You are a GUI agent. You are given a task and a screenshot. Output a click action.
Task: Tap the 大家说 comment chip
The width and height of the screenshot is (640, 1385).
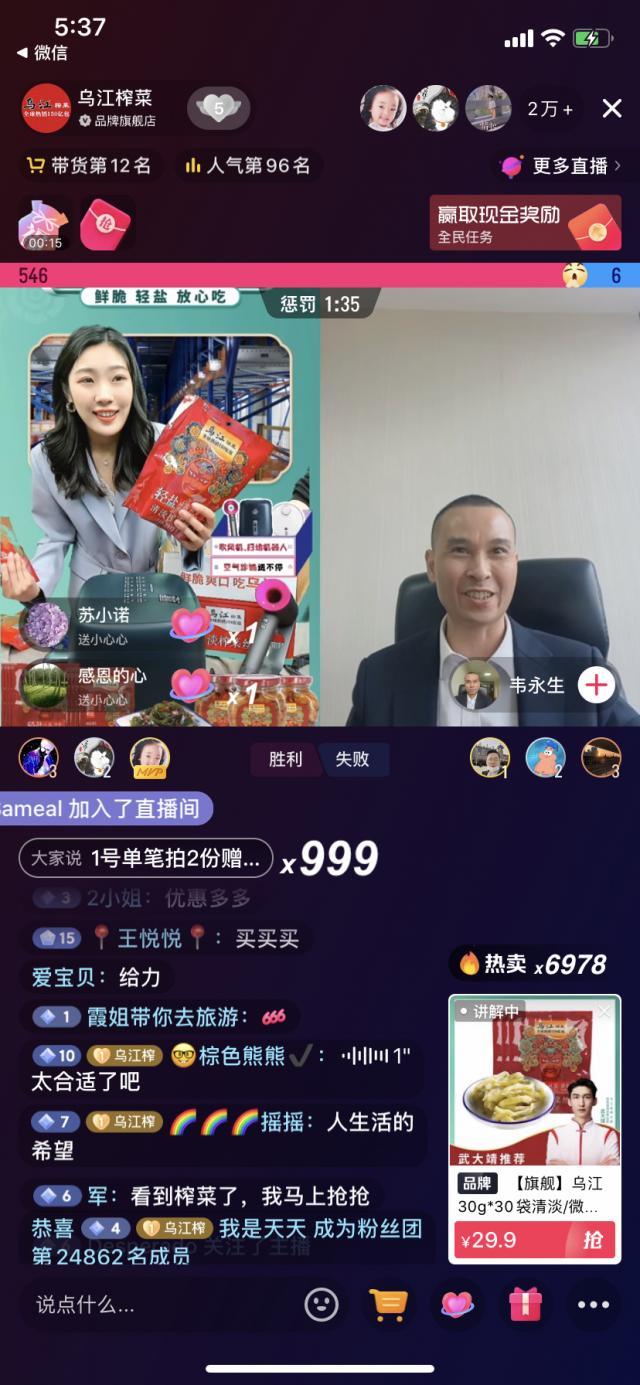pos(146,857)
